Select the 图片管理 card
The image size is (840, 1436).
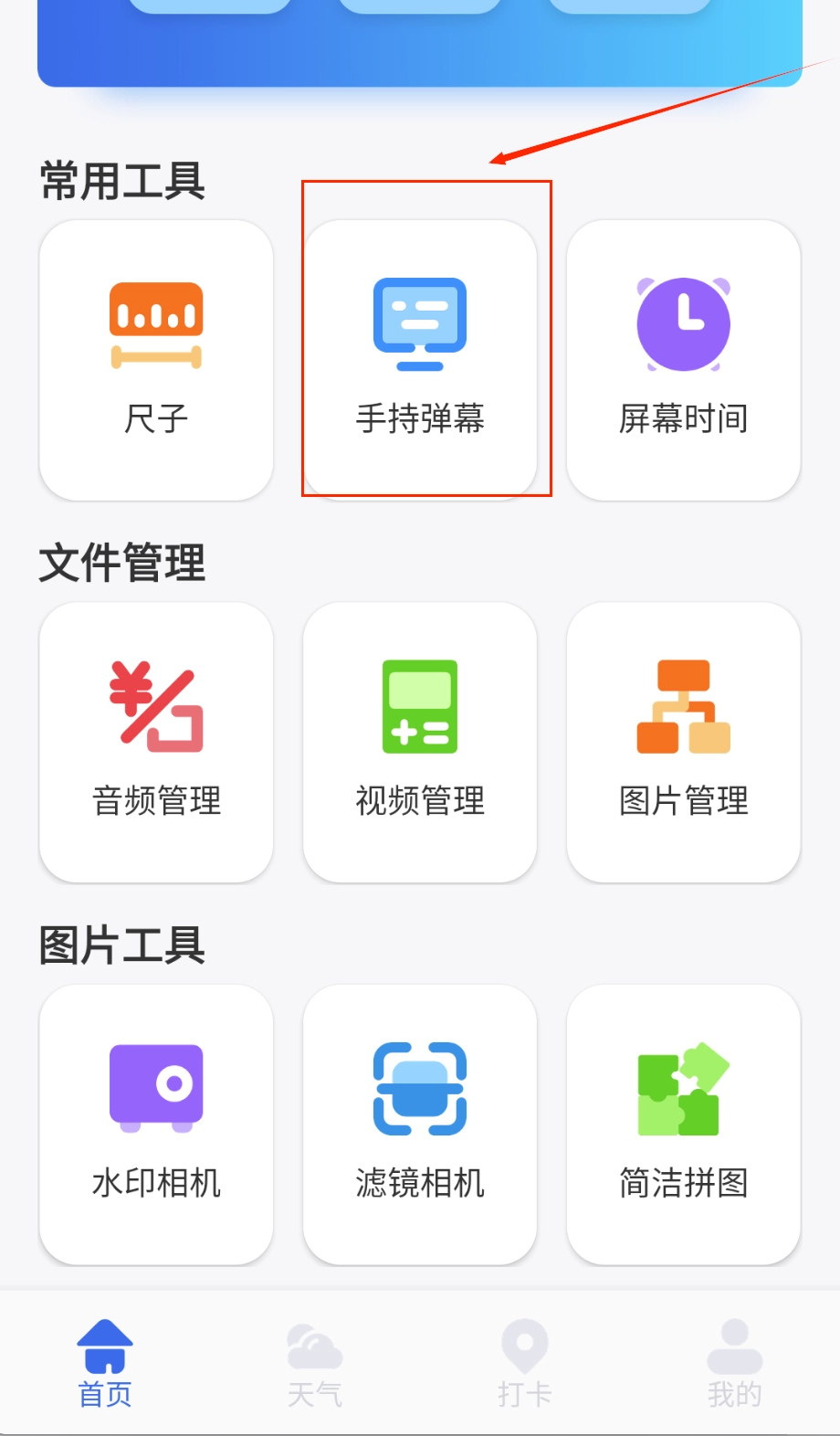pos(683,742)
